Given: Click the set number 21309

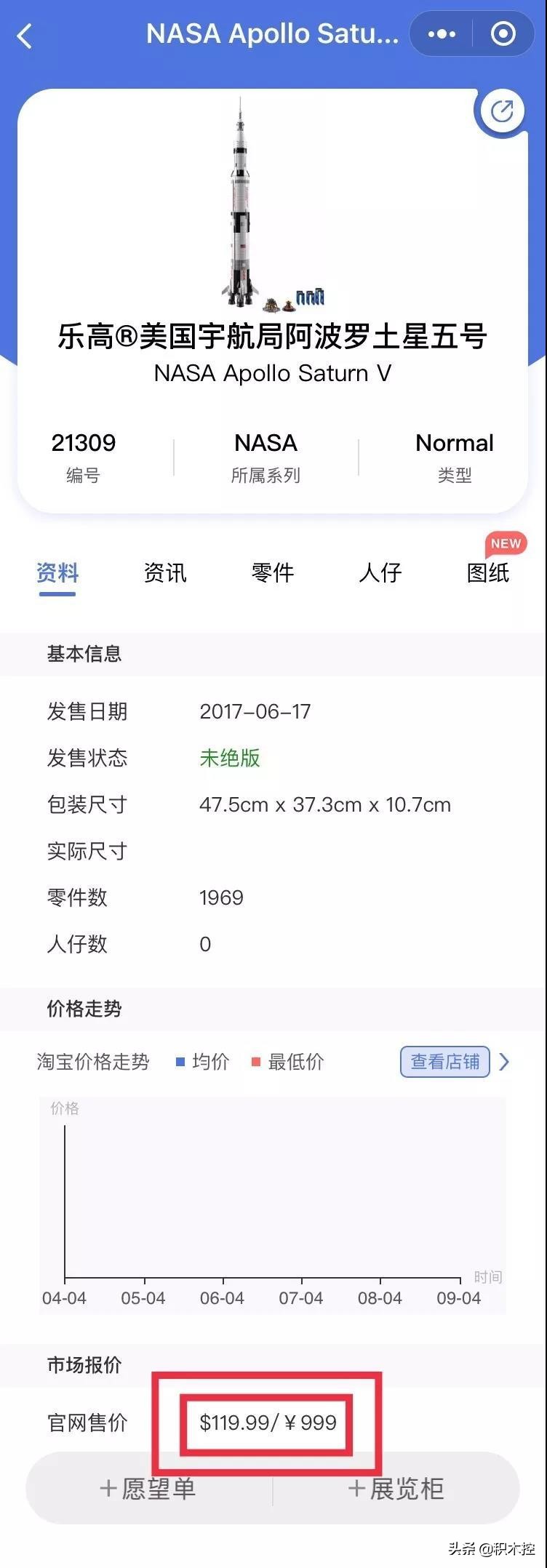Looking at the screenshot, I should (x=82, y=443).
